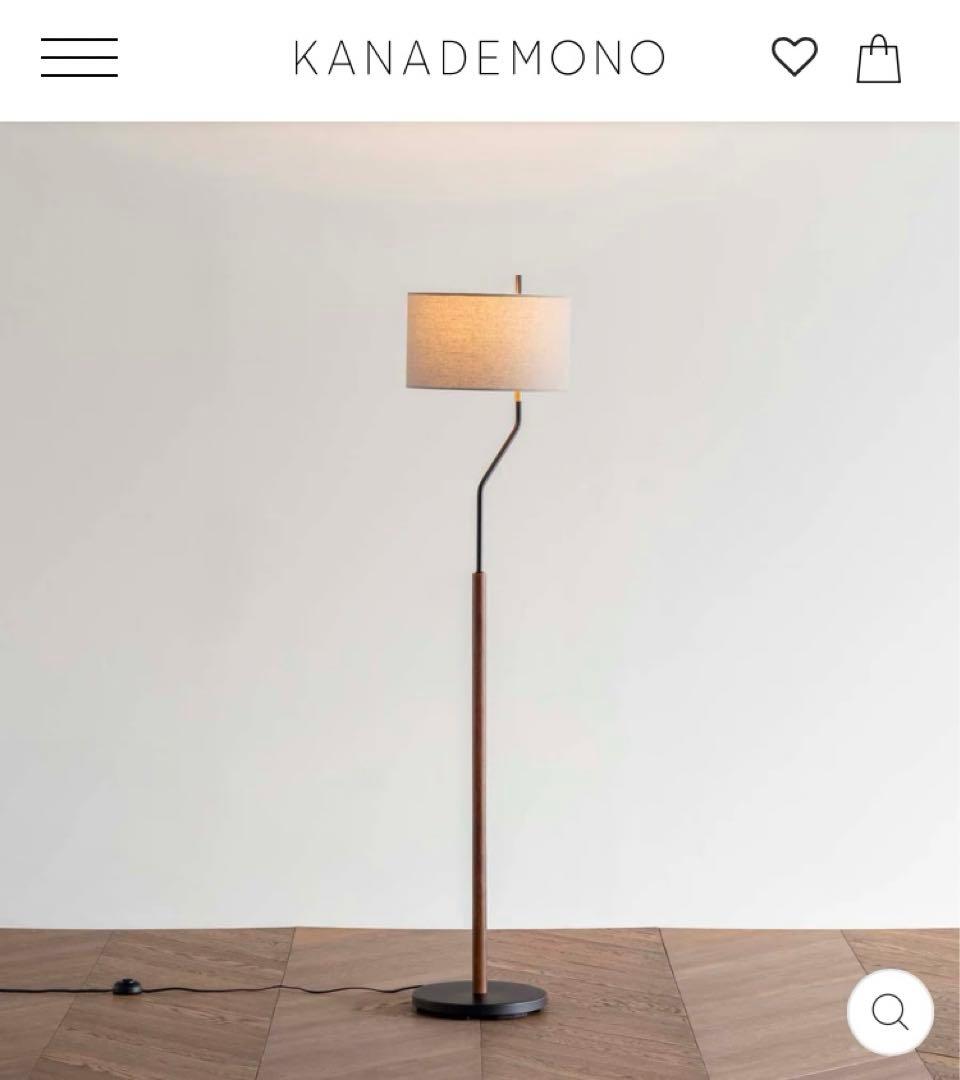Toggle wishlist state with heart icon

tap(795, 58)
